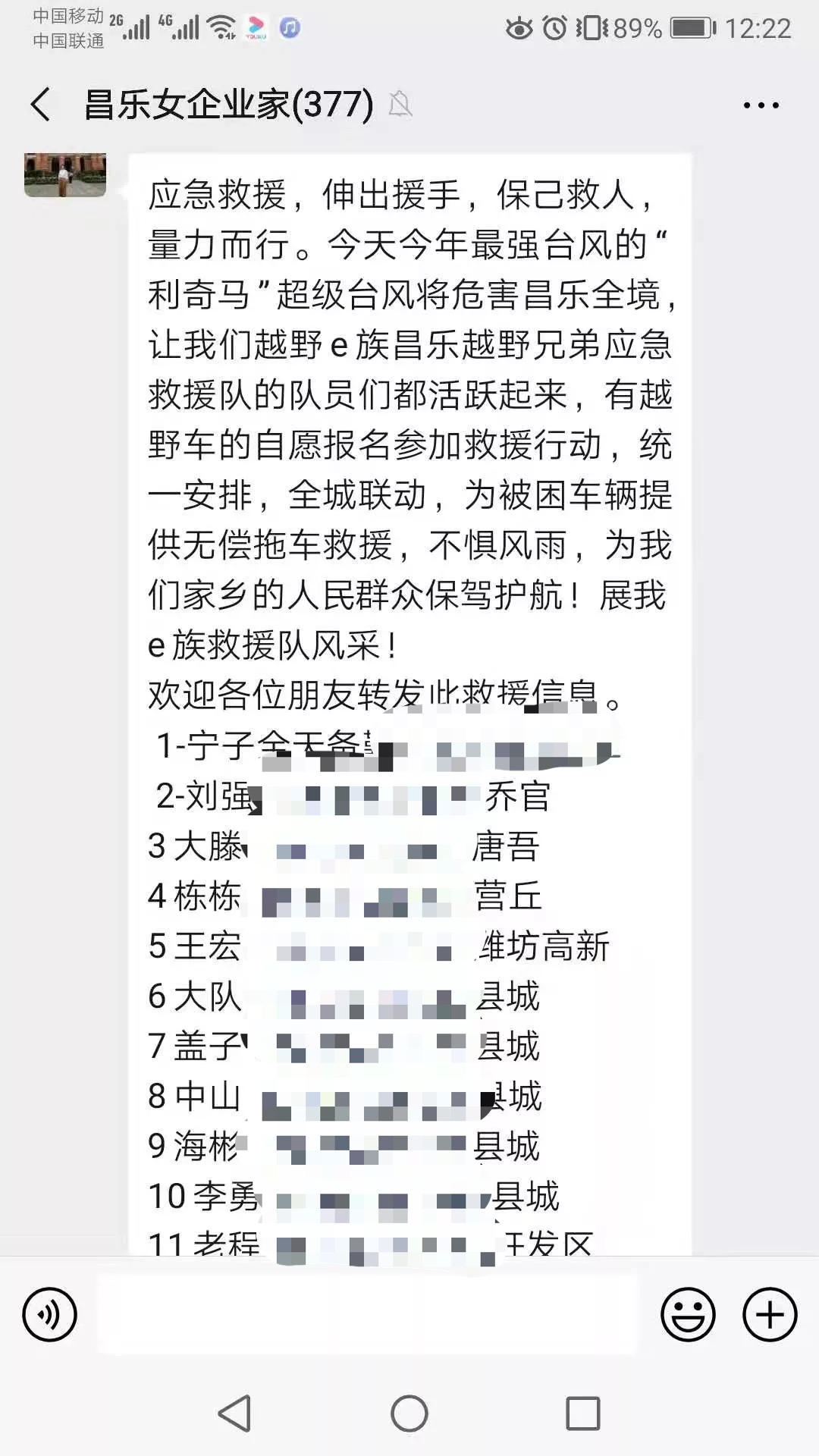Tap the message text input field
Viewport: 819px width, 1456px height.
click(x=369, y=1314)
